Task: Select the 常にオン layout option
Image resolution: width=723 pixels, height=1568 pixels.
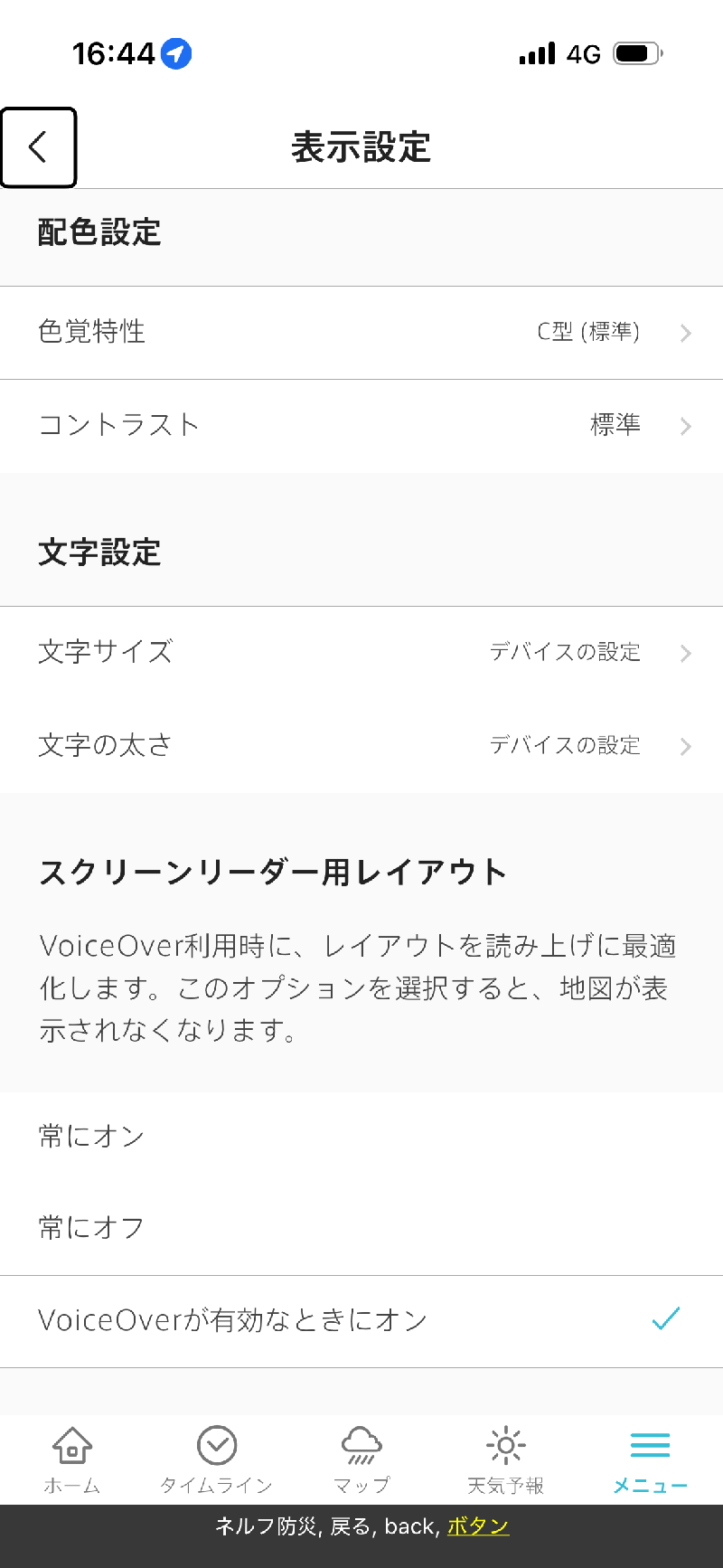Action: (361, 1137)
